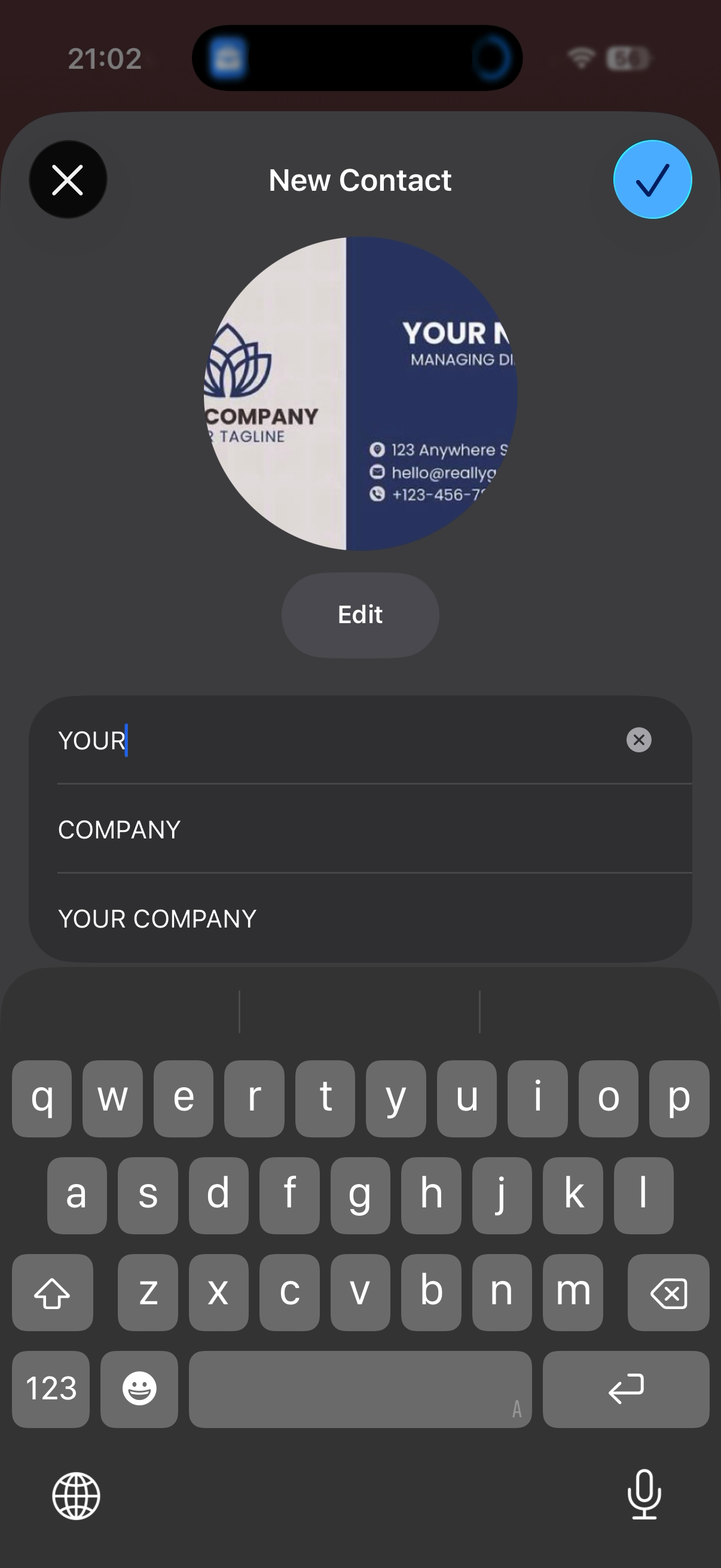Place cursor in the YOUR name field
This screenshot has width=721, height=1568.
point(243,740)
